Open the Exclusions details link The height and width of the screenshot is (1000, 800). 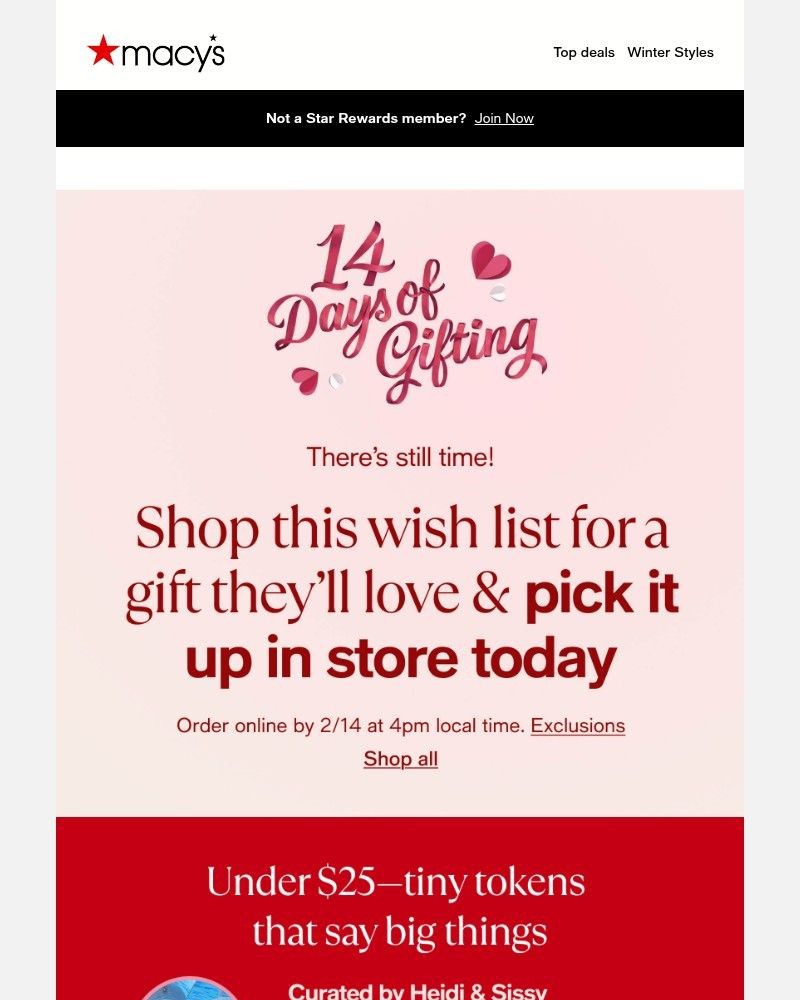tap(578, 725)
